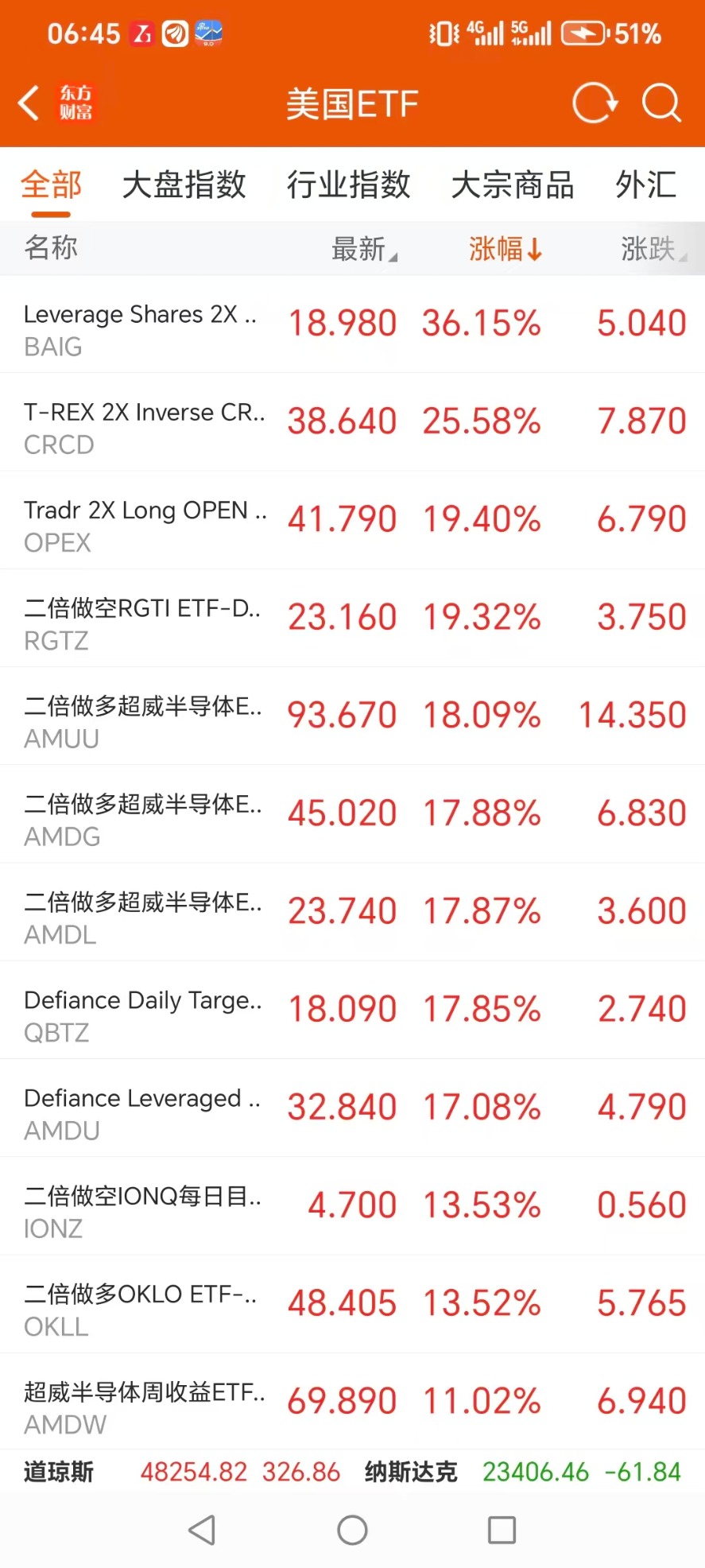Open the 外汇 tab
This screenshot has height=1568, width=705.
click(645, 185)
